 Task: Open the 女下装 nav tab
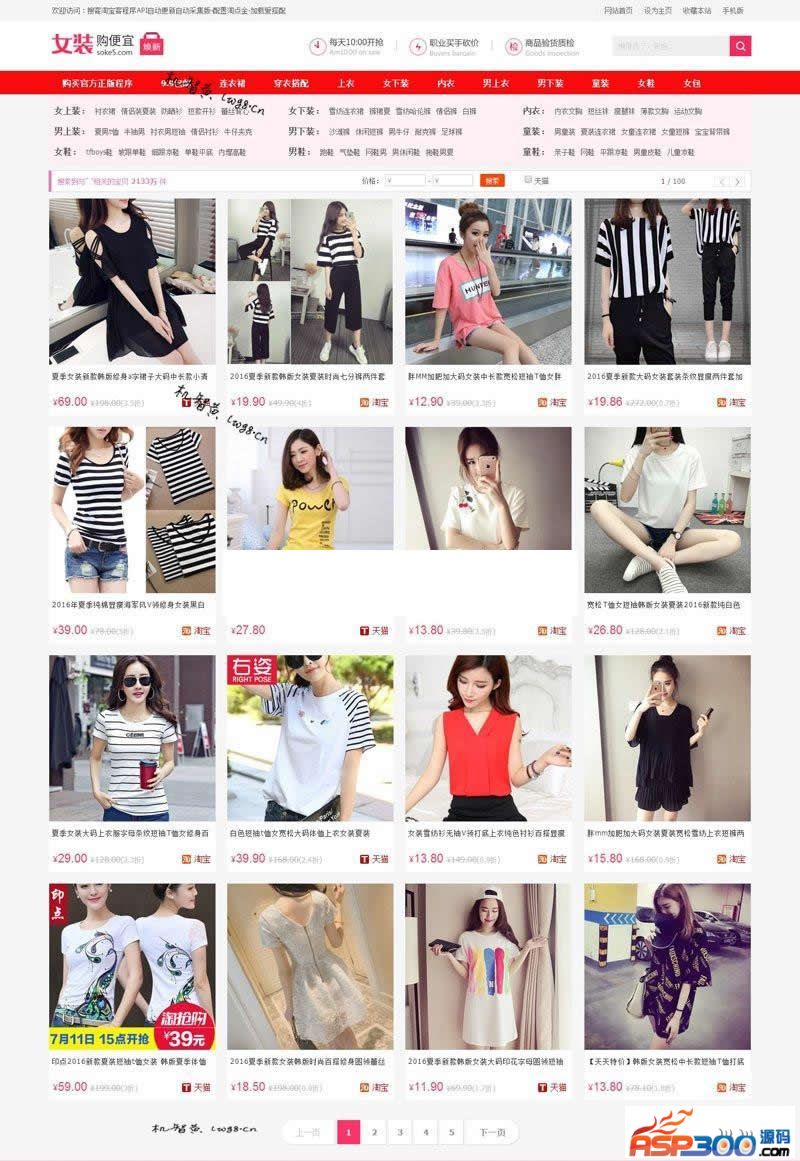tap(396, 83)
